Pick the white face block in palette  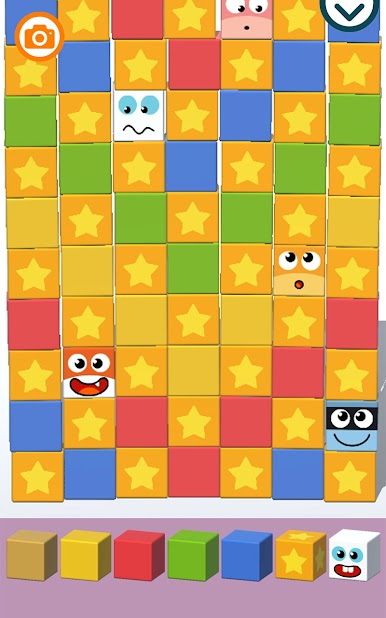(x=354, y=555)
